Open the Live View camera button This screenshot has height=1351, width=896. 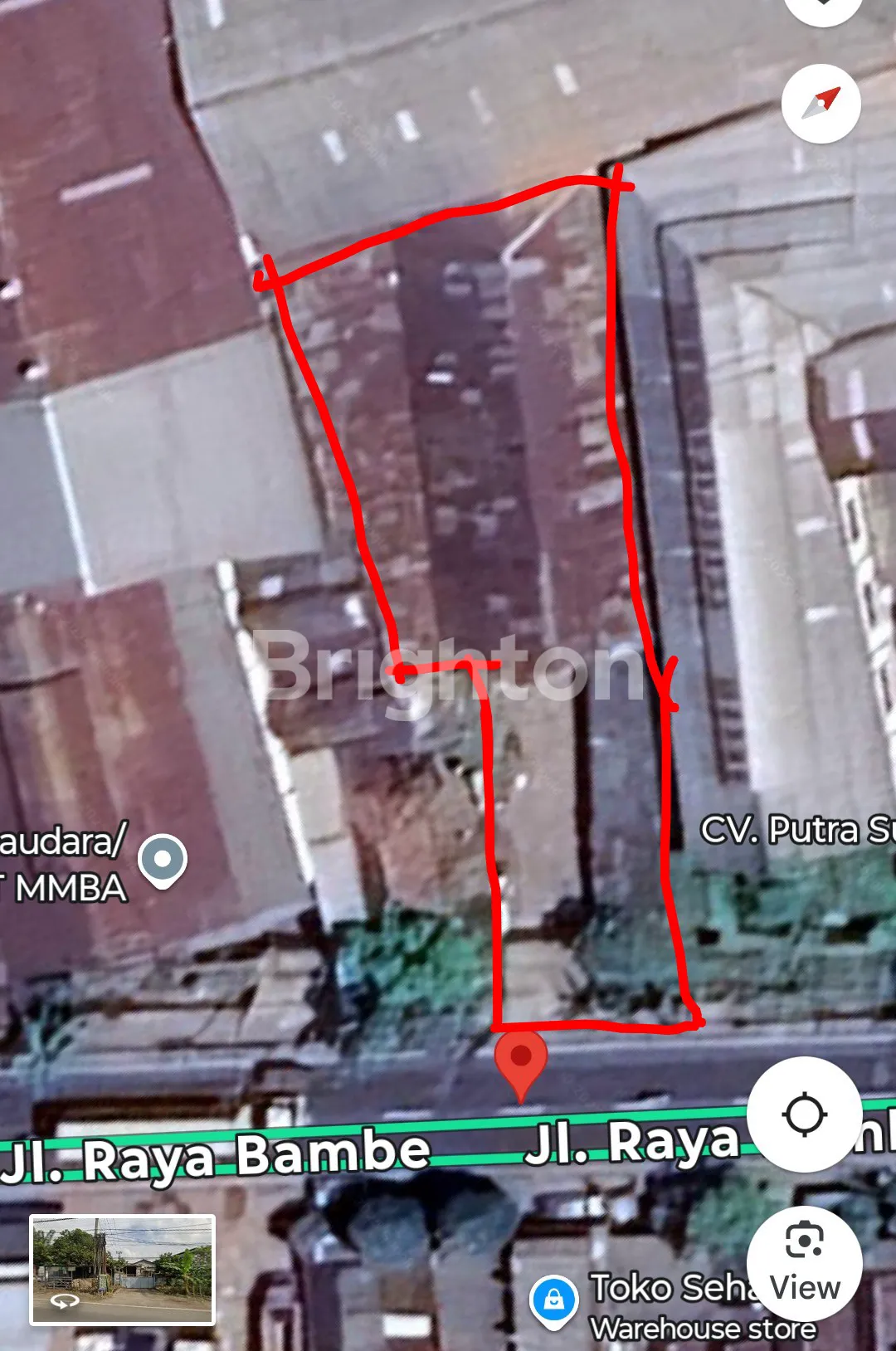coord(804,1263)
